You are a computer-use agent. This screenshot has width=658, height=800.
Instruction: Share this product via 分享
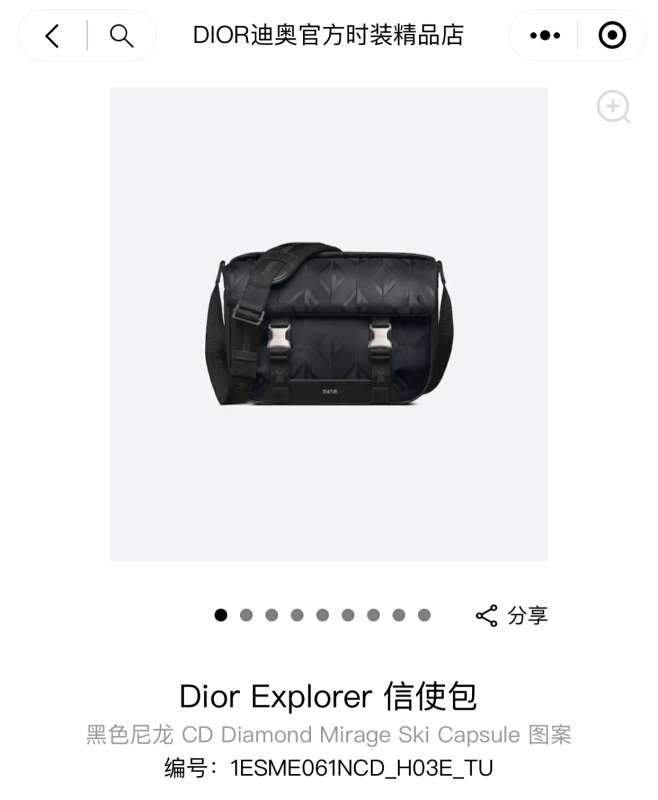click(x=512, y=615)
